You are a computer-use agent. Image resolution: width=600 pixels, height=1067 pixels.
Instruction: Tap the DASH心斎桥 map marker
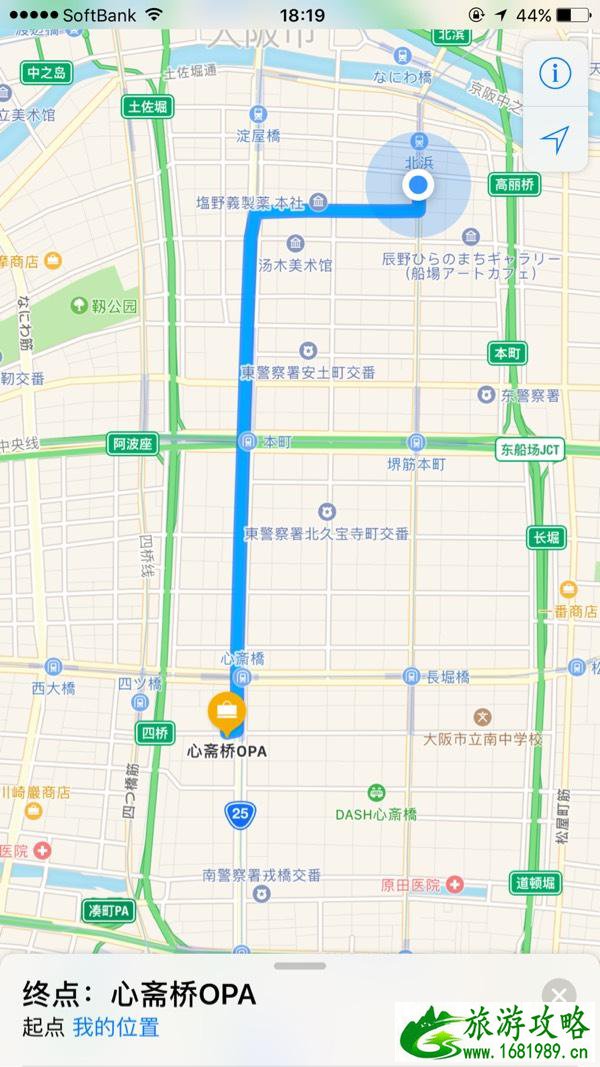375,792
